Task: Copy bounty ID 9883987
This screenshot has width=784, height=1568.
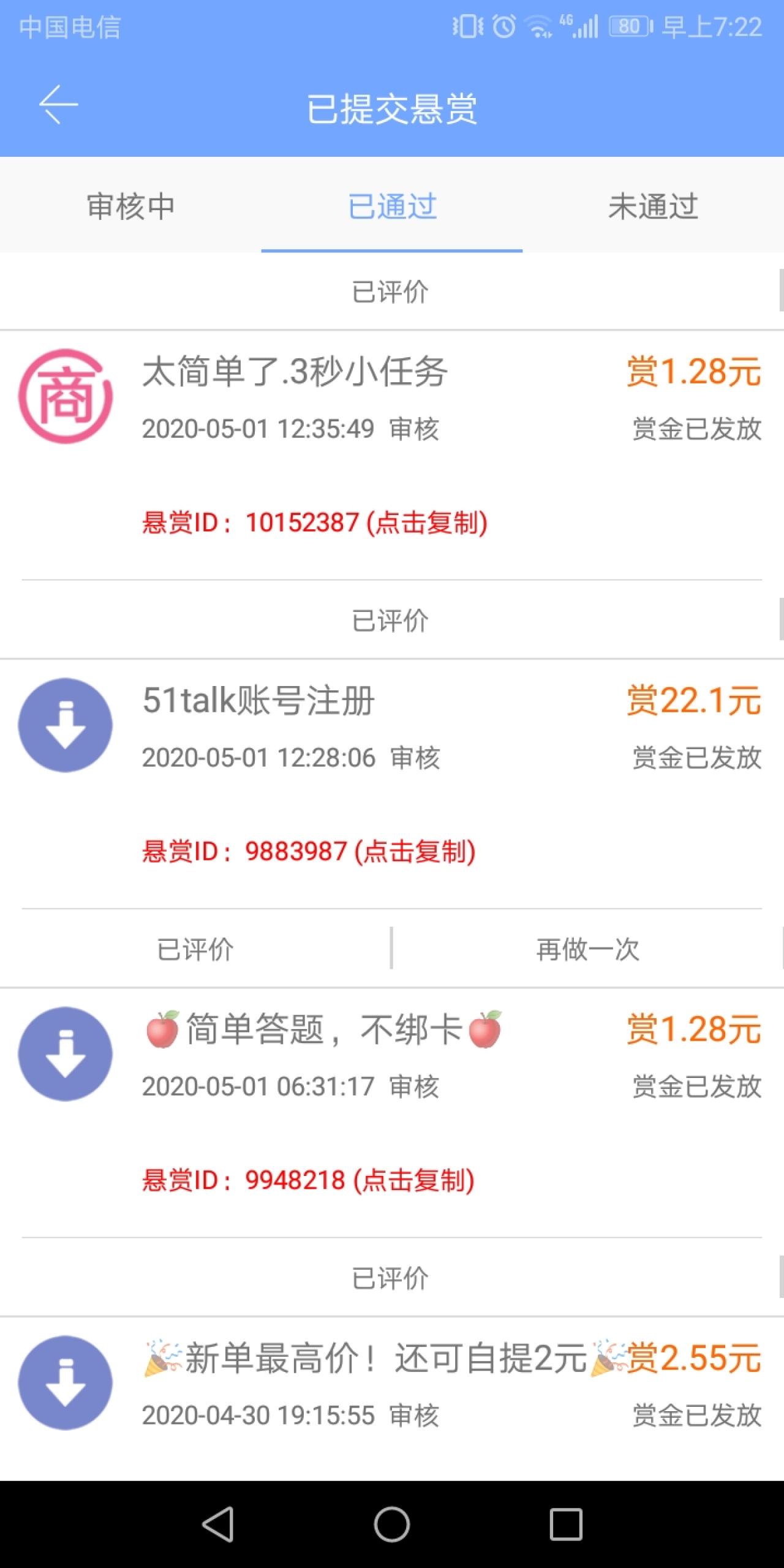Action: [309, 852]
